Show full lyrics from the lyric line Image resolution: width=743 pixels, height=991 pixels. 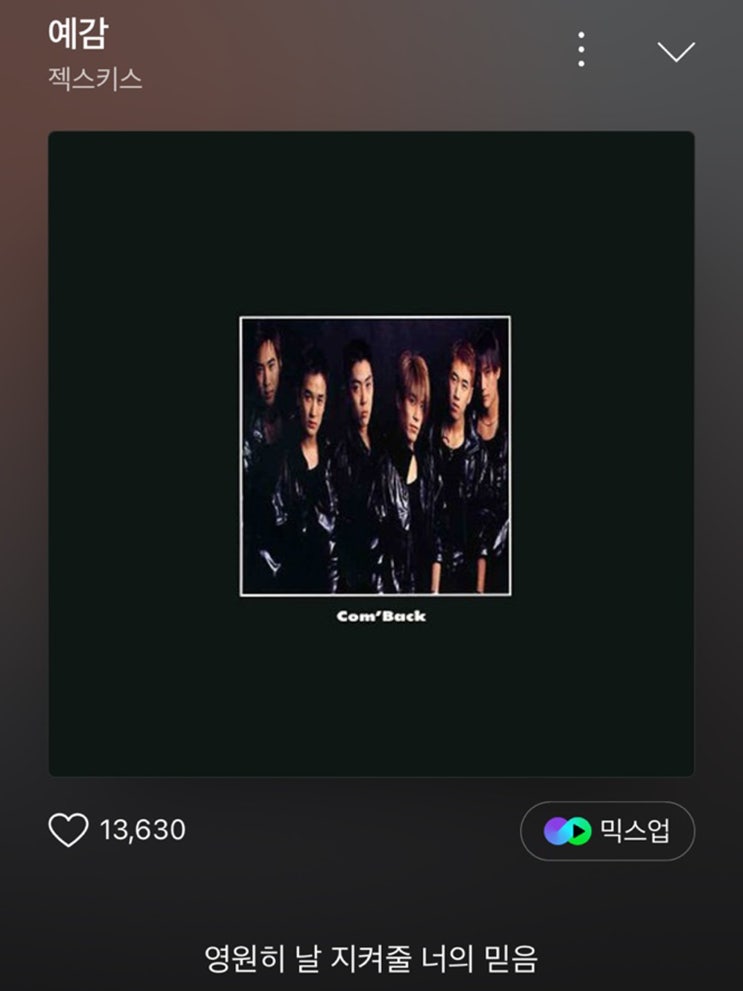coord(371,959)
